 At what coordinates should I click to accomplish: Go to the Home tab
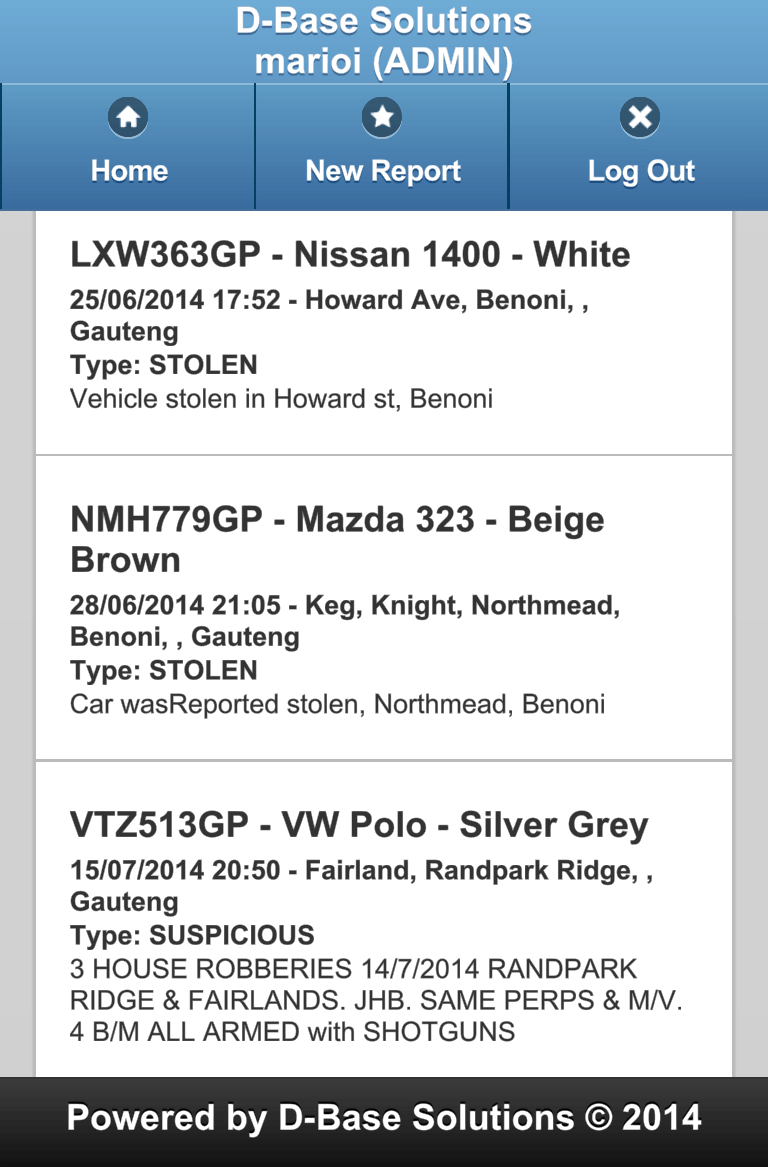(x=128, y=146)
